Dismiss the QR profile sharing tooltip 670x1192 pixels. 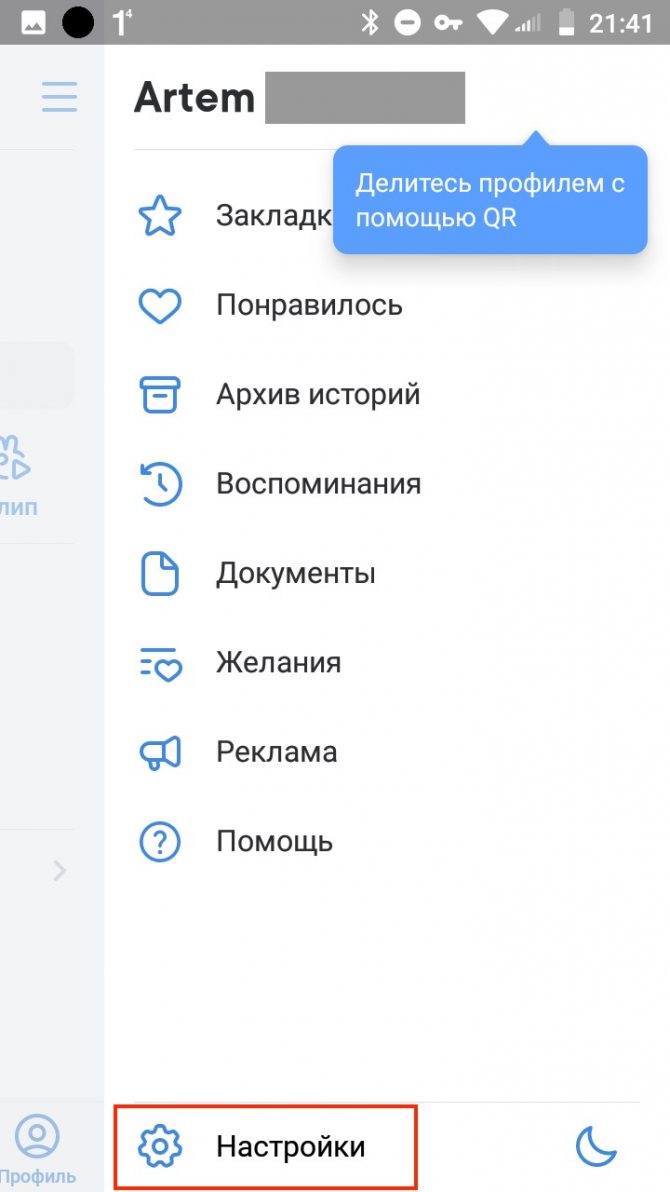(x=491, y=200)
